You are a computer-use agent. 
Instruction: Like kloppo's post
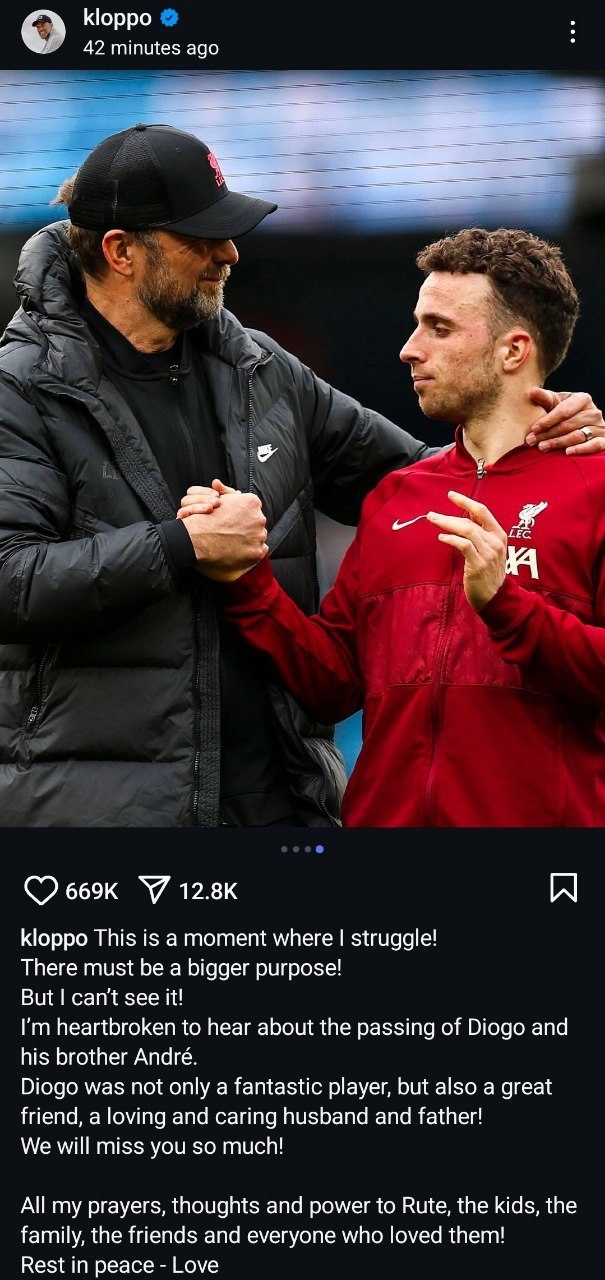(41, 890)
